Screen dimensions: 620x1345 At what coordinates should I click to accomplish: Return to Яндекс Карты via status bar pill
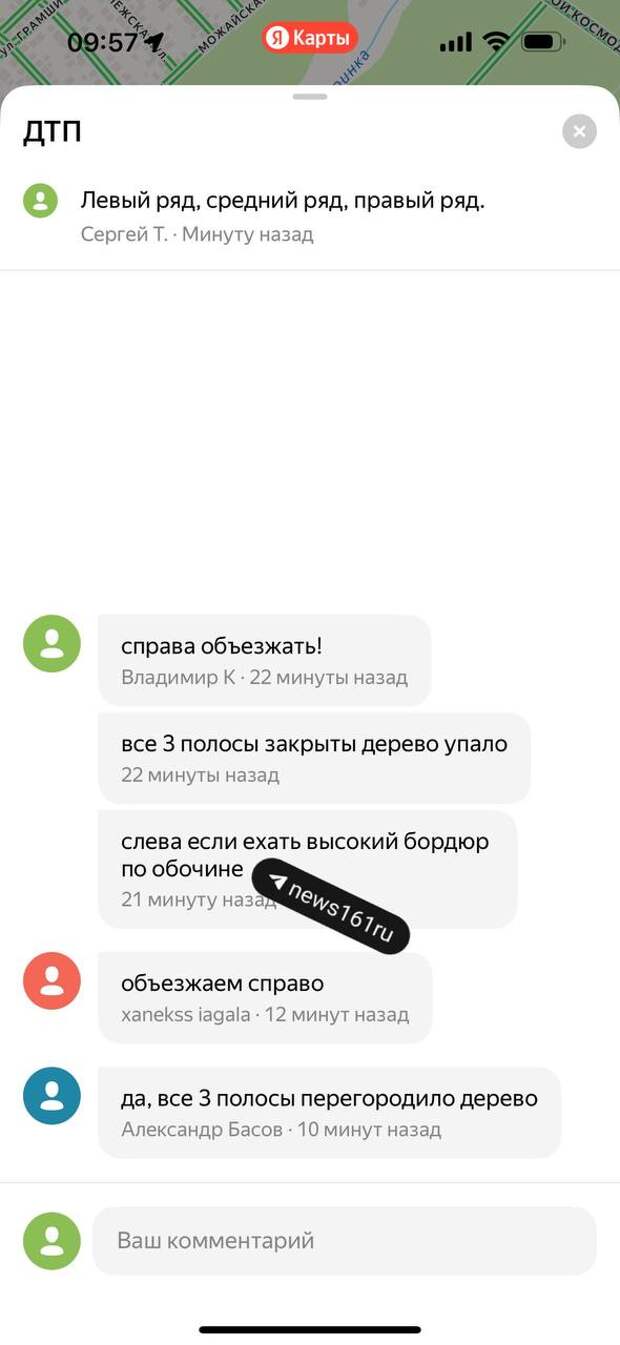pyautogui.click(x=310, y=39)
